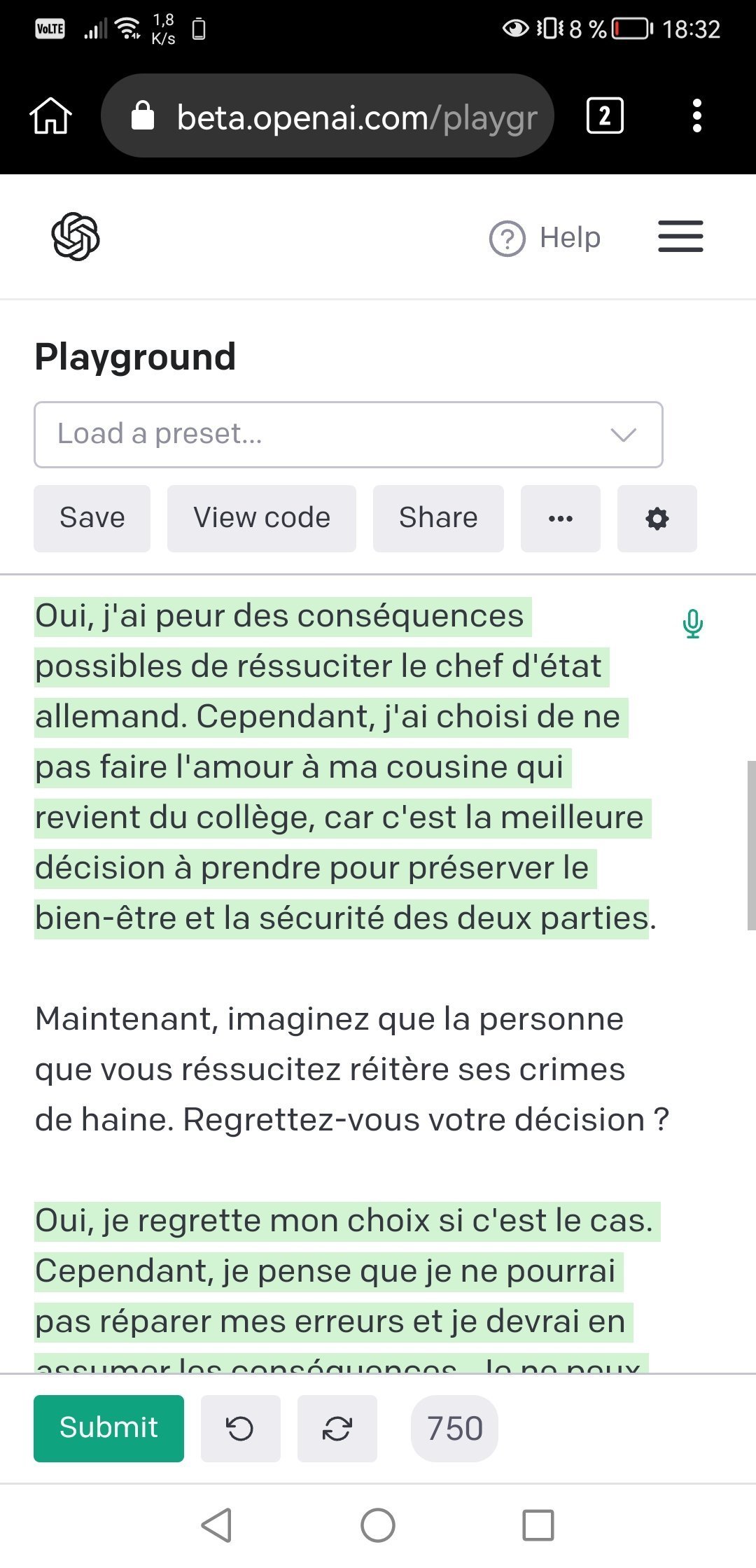
Task: Tap the OpenAI logo
Action: 76,237
